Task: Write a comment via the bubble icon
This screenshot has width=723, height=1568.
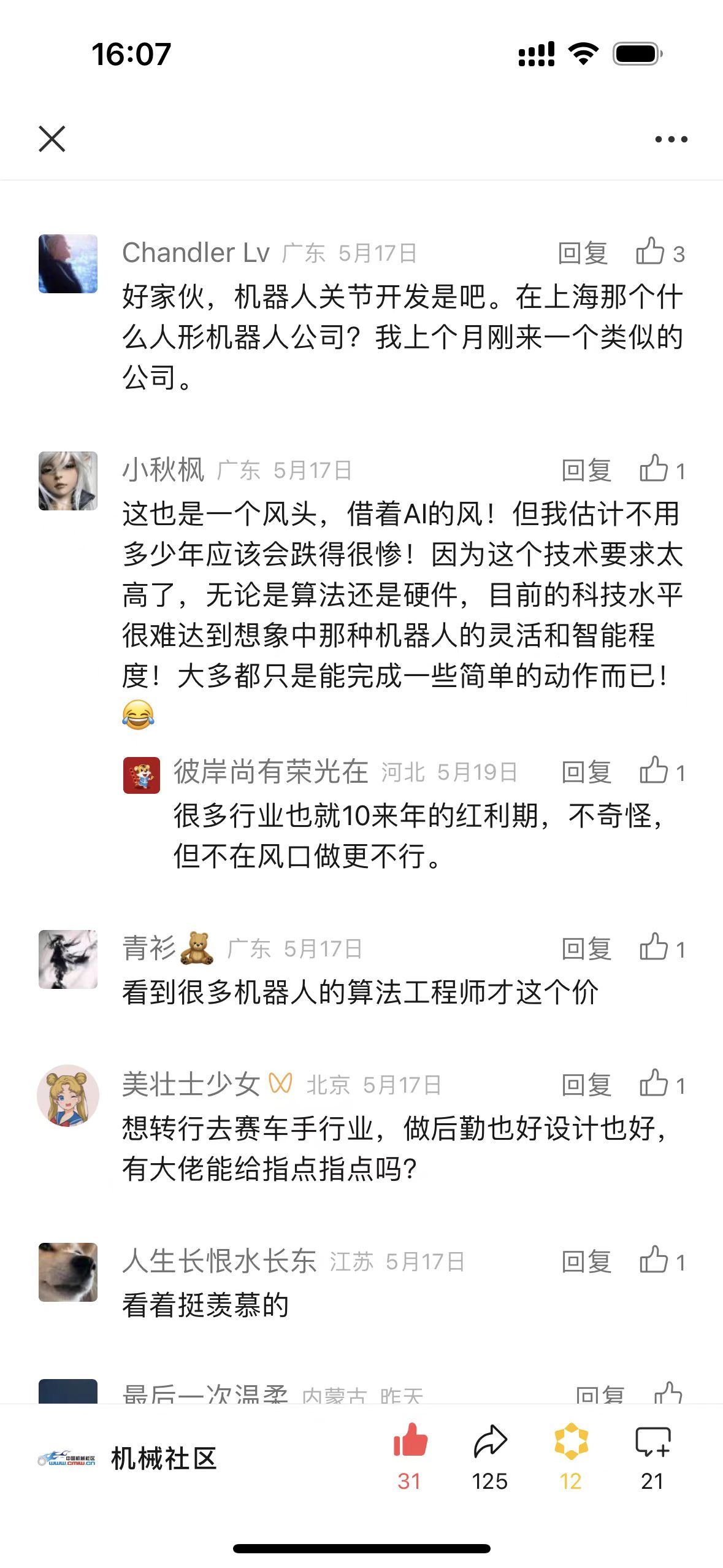Action: 652,1442
